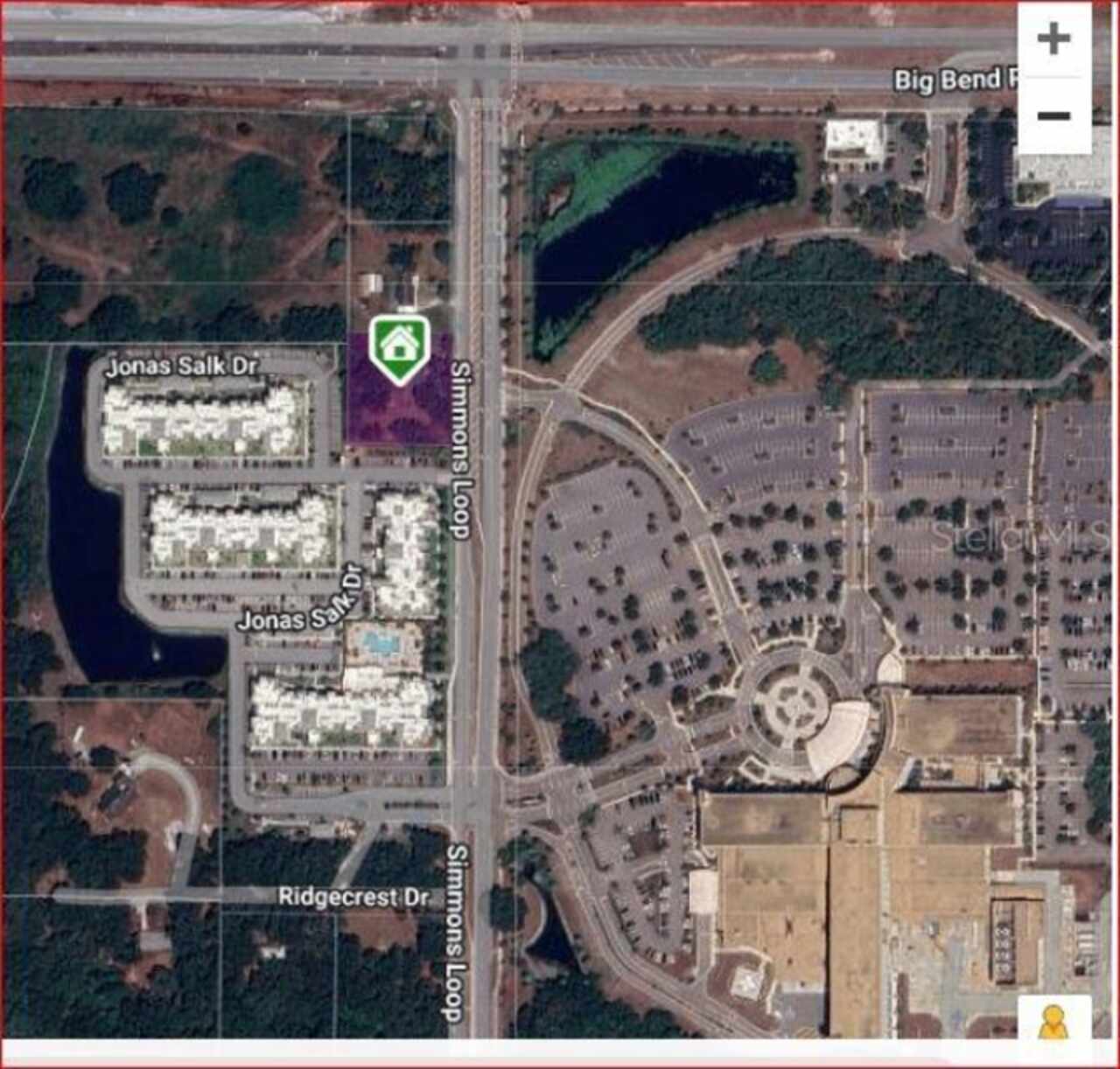The image size is (1120, 1069).
Task: Select the green home marker
Action: [x=399, y=347]
